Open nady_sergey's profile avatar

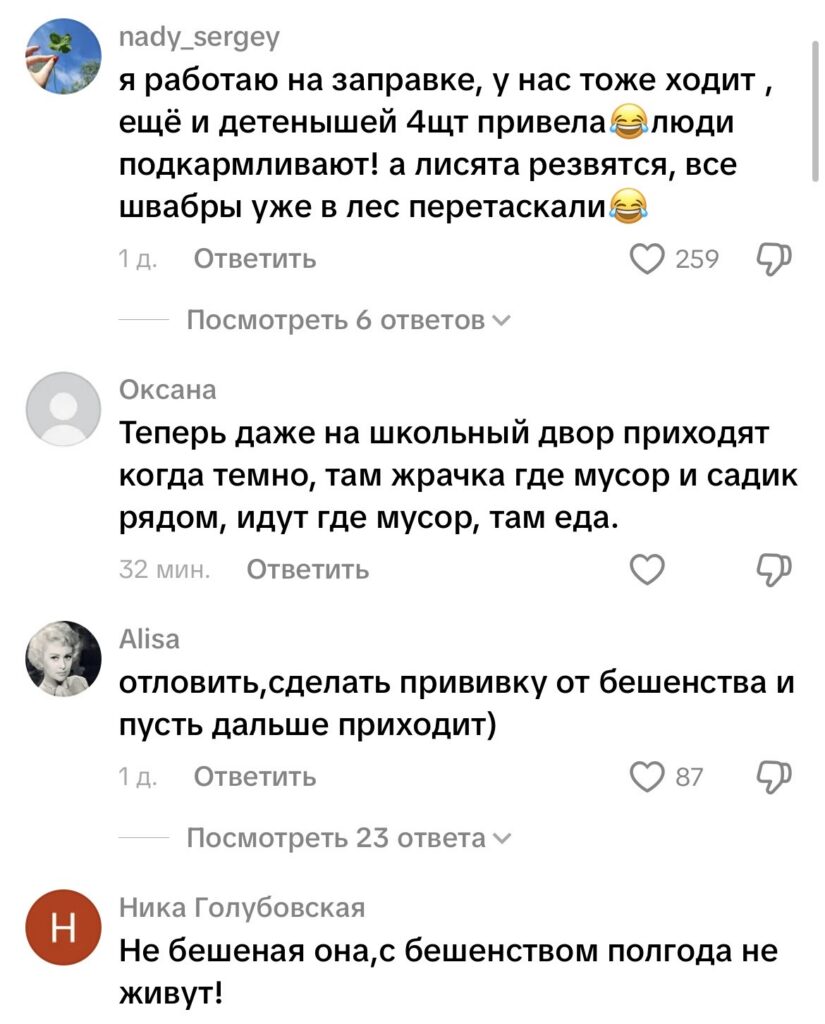(x=62, y=60)
